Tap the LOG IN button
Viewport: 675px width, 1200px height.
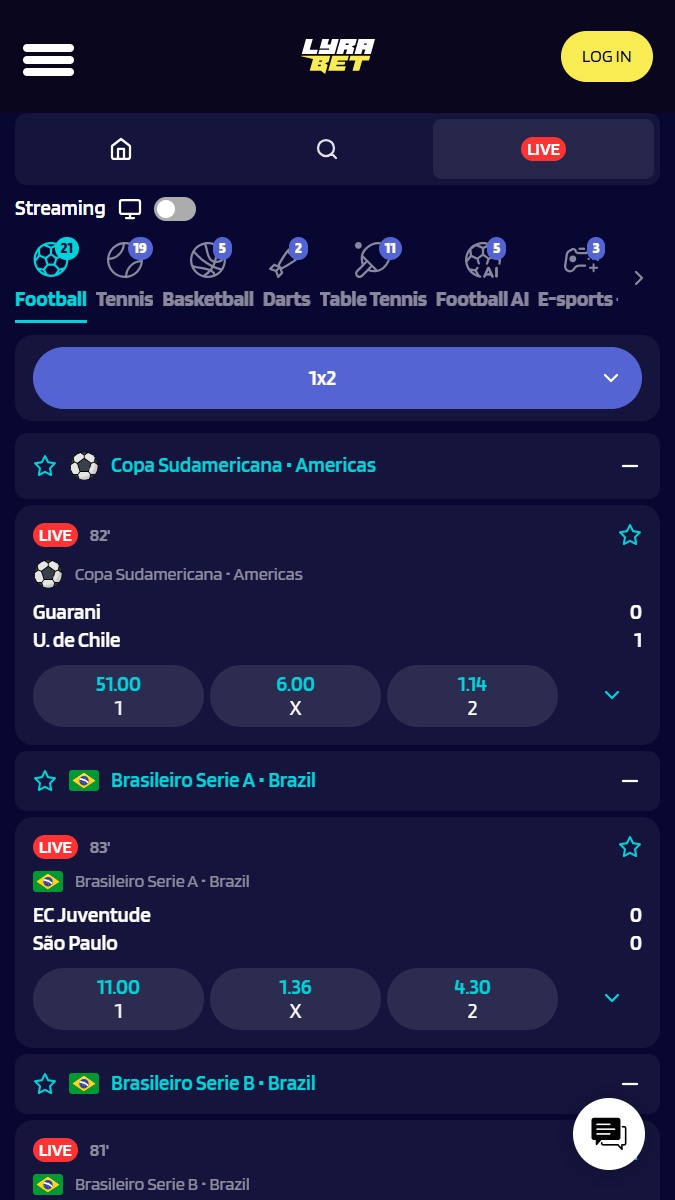click(606, 56)
